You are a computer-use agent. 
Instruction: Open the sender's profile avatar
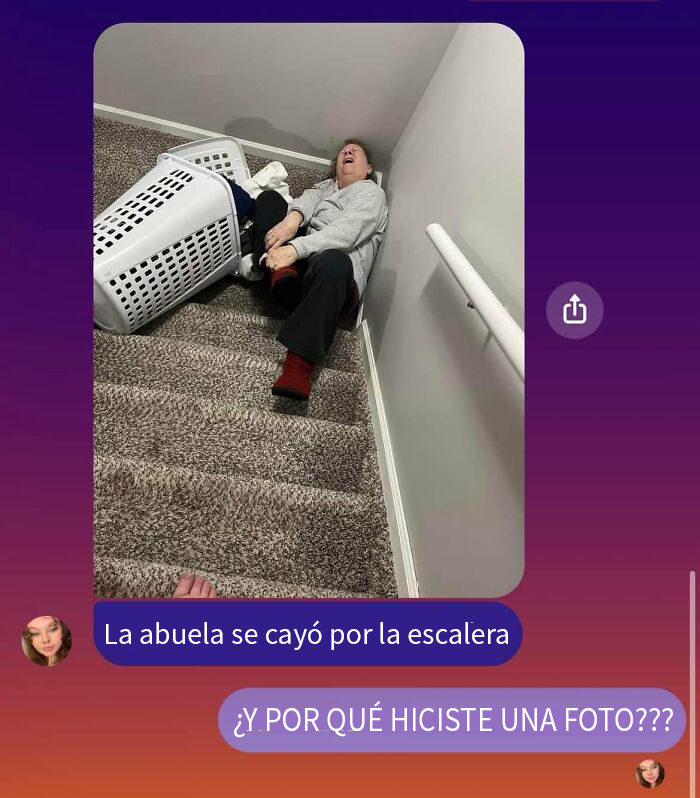(46, 641)
